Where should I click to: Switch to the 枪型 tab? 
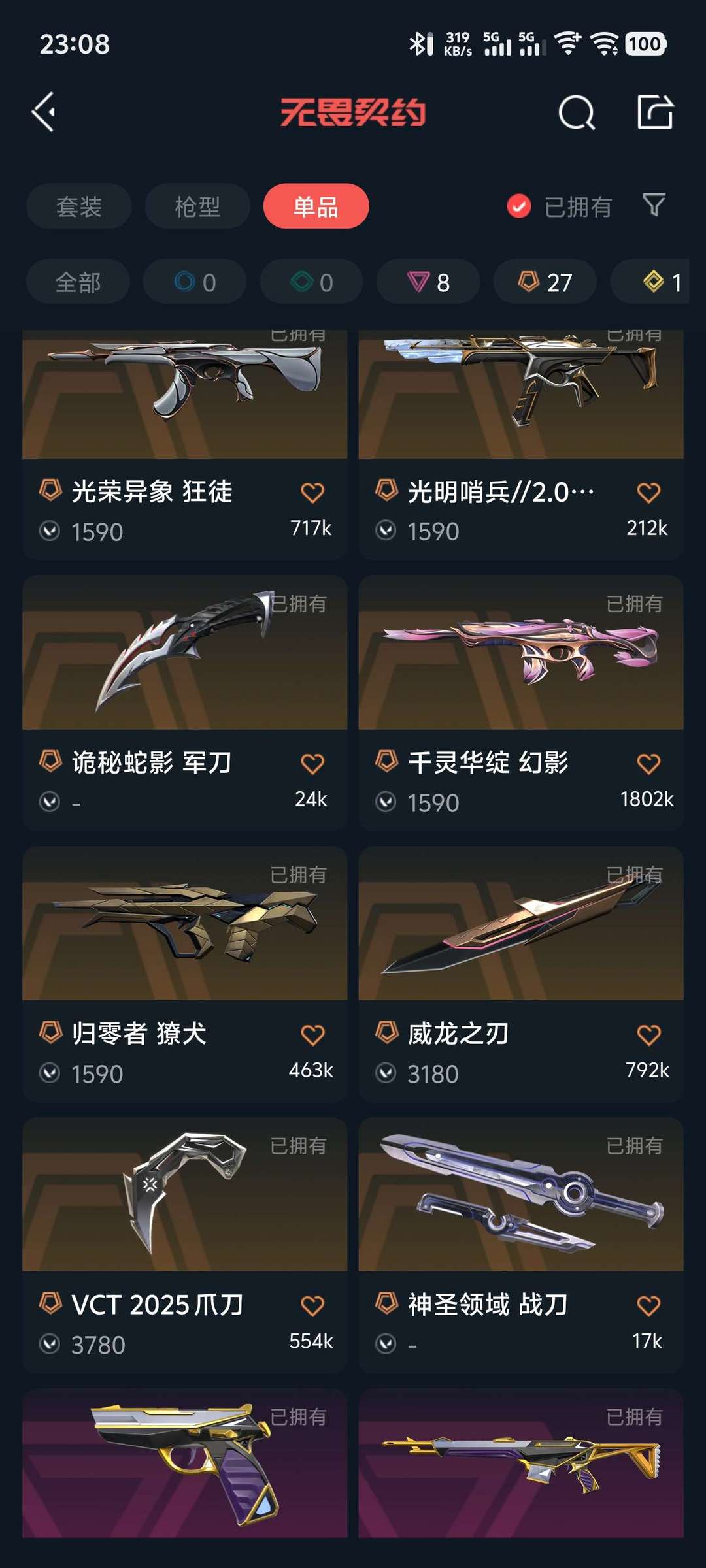[196, 206]
